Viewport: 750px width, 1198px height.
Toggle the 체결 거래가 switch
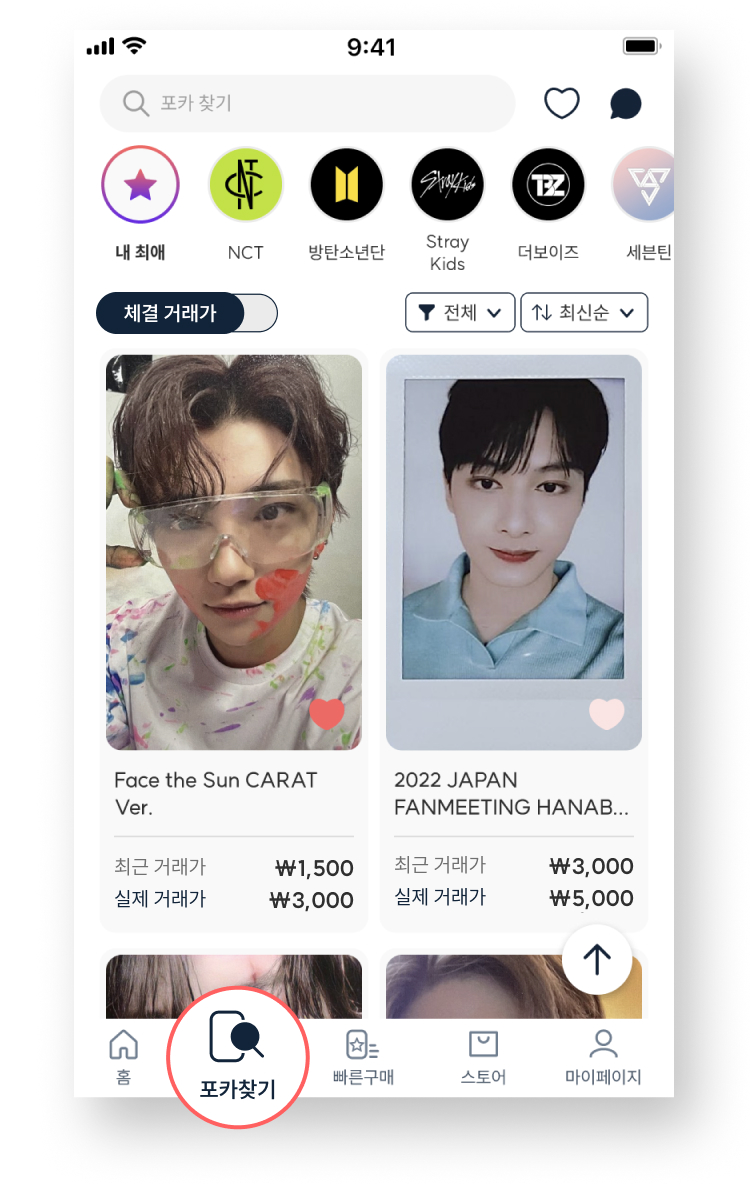click(187, 313)
